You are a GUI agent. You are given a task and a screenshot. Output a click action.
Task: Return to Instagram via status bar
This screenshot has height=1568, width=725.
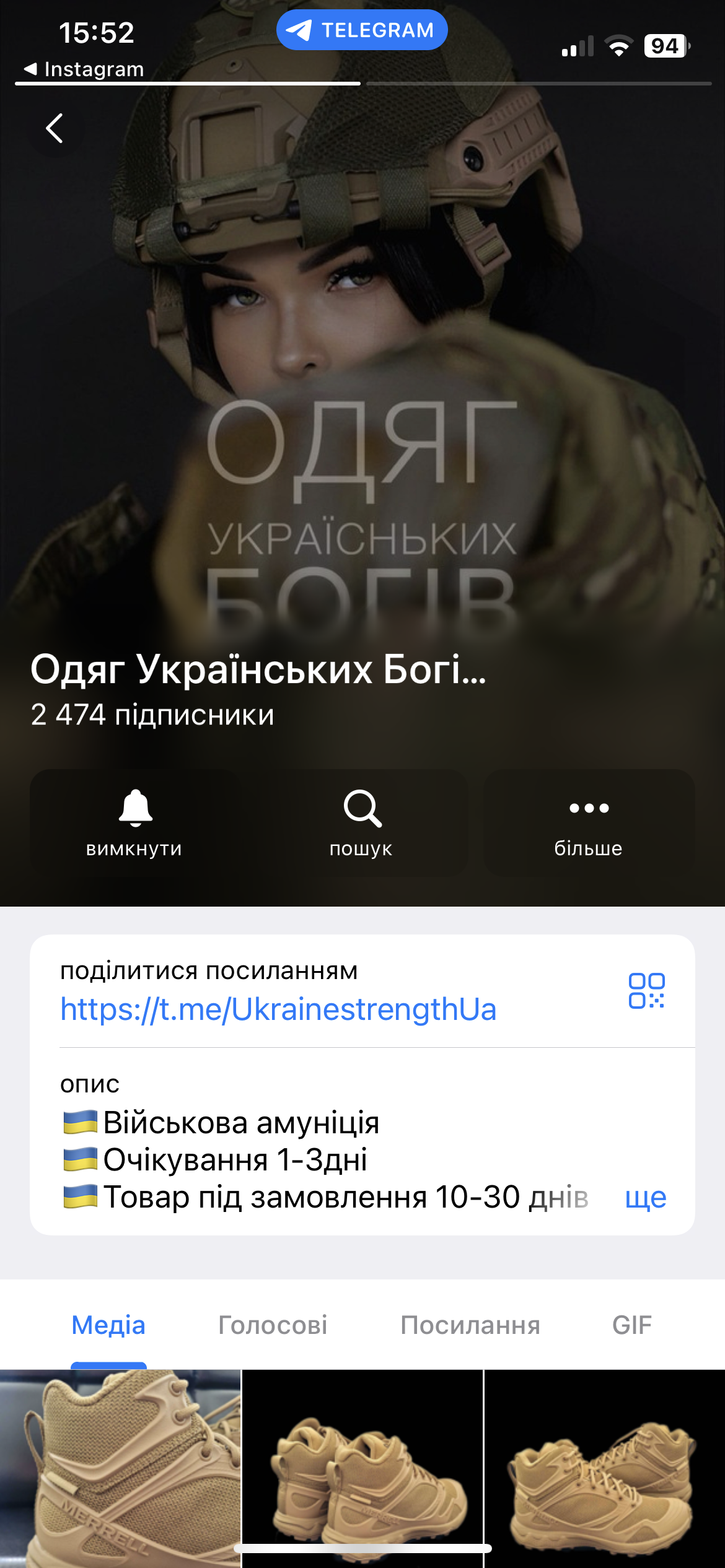tap(84, 69)
